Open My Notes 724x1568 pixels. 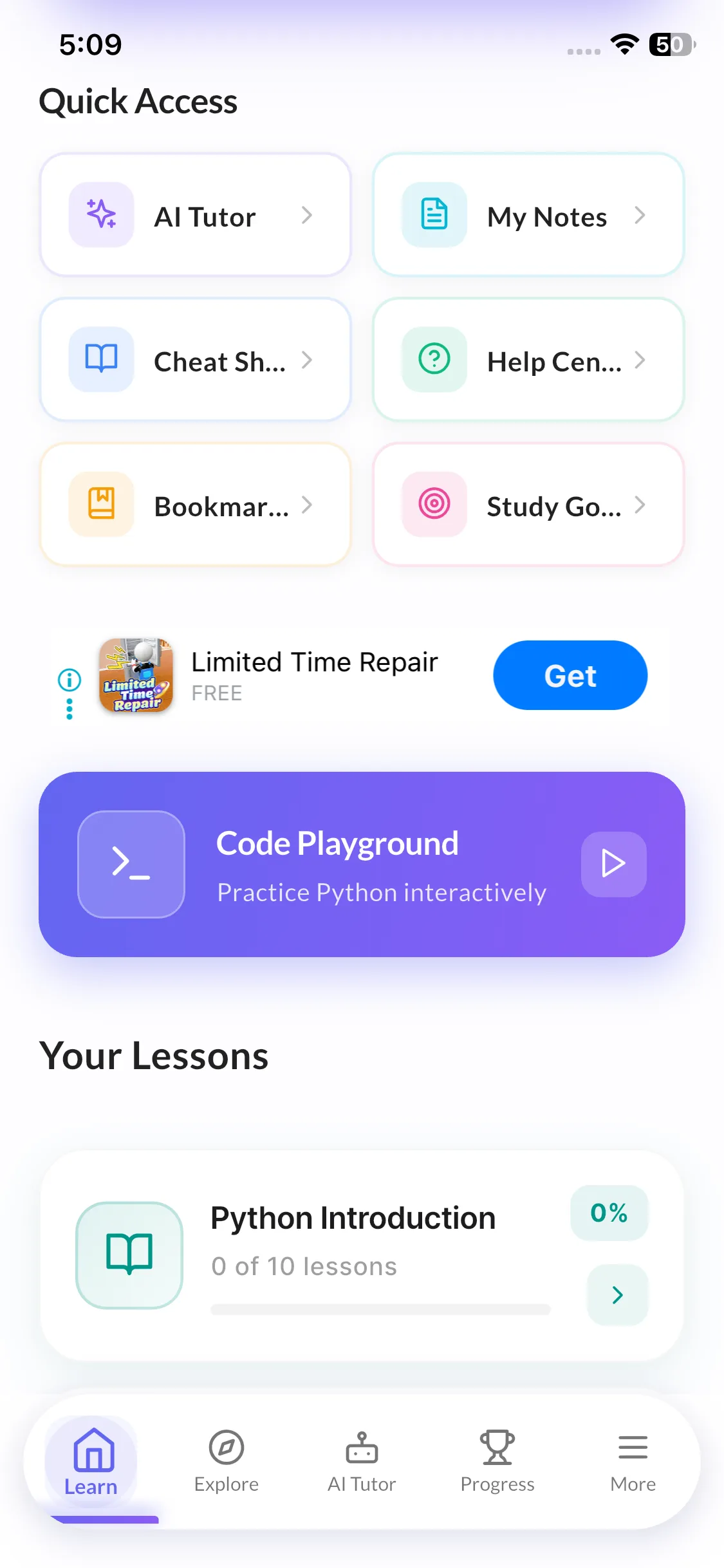point(528,215)
